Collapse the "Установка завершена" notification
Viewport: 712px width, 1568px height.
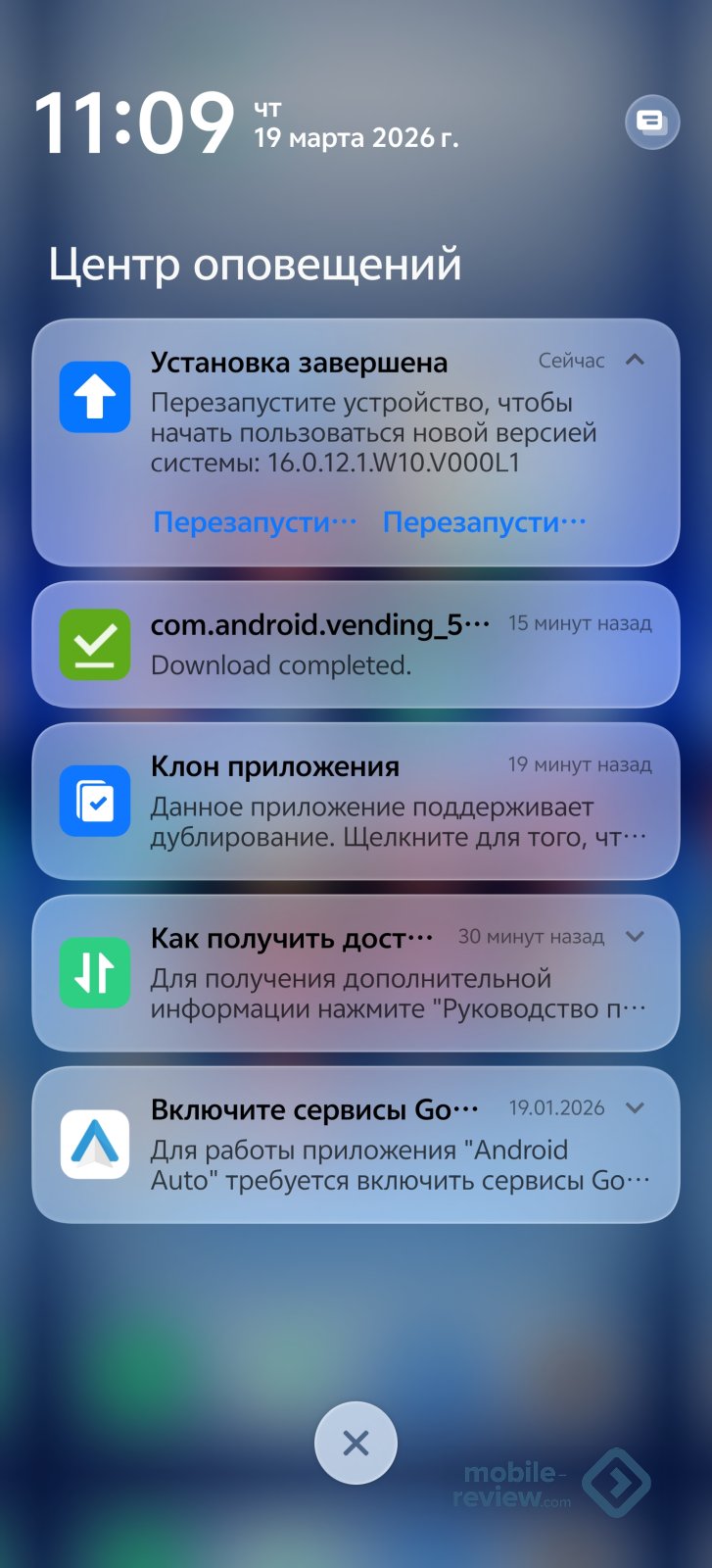pos(635,360)
